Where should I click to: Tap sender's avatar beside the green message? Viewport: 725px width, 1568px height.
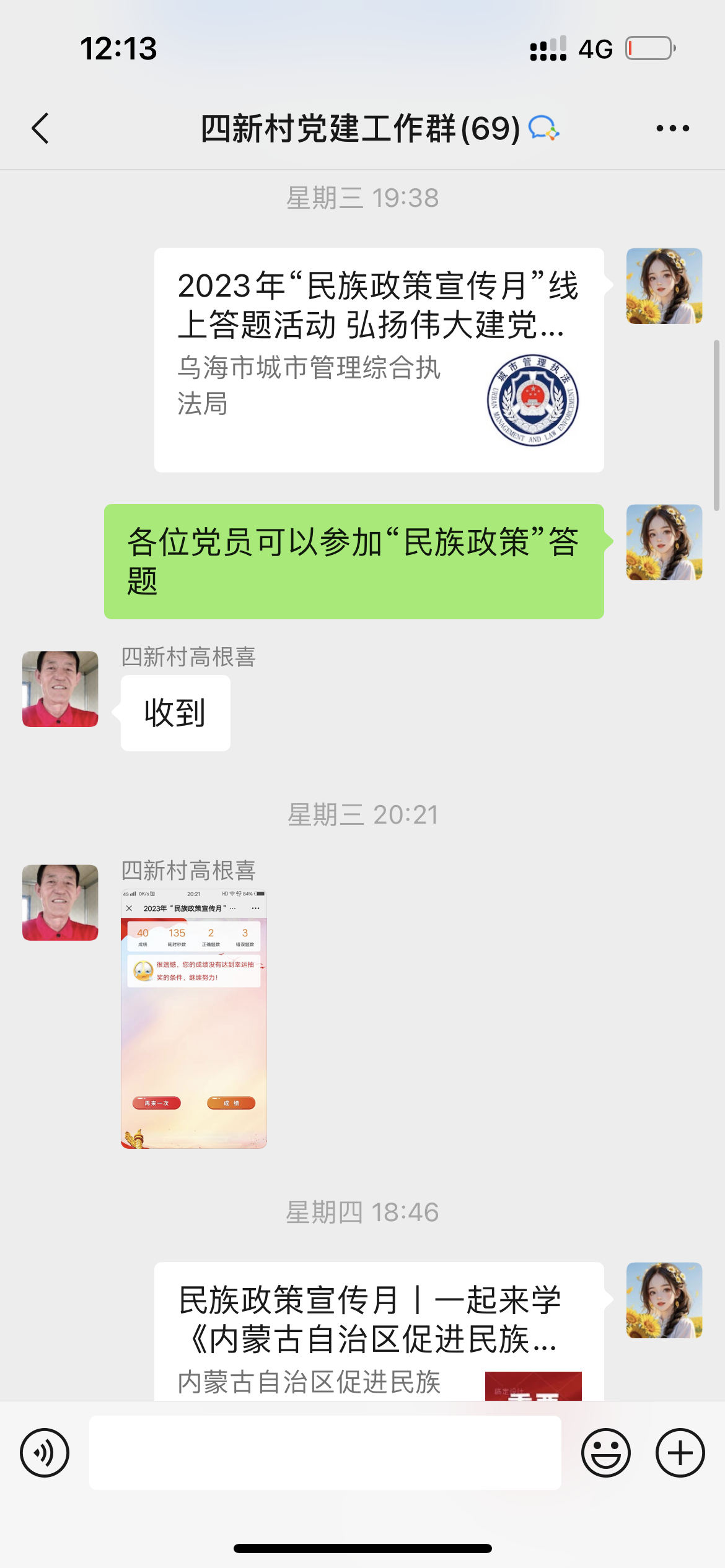point(664,542)
